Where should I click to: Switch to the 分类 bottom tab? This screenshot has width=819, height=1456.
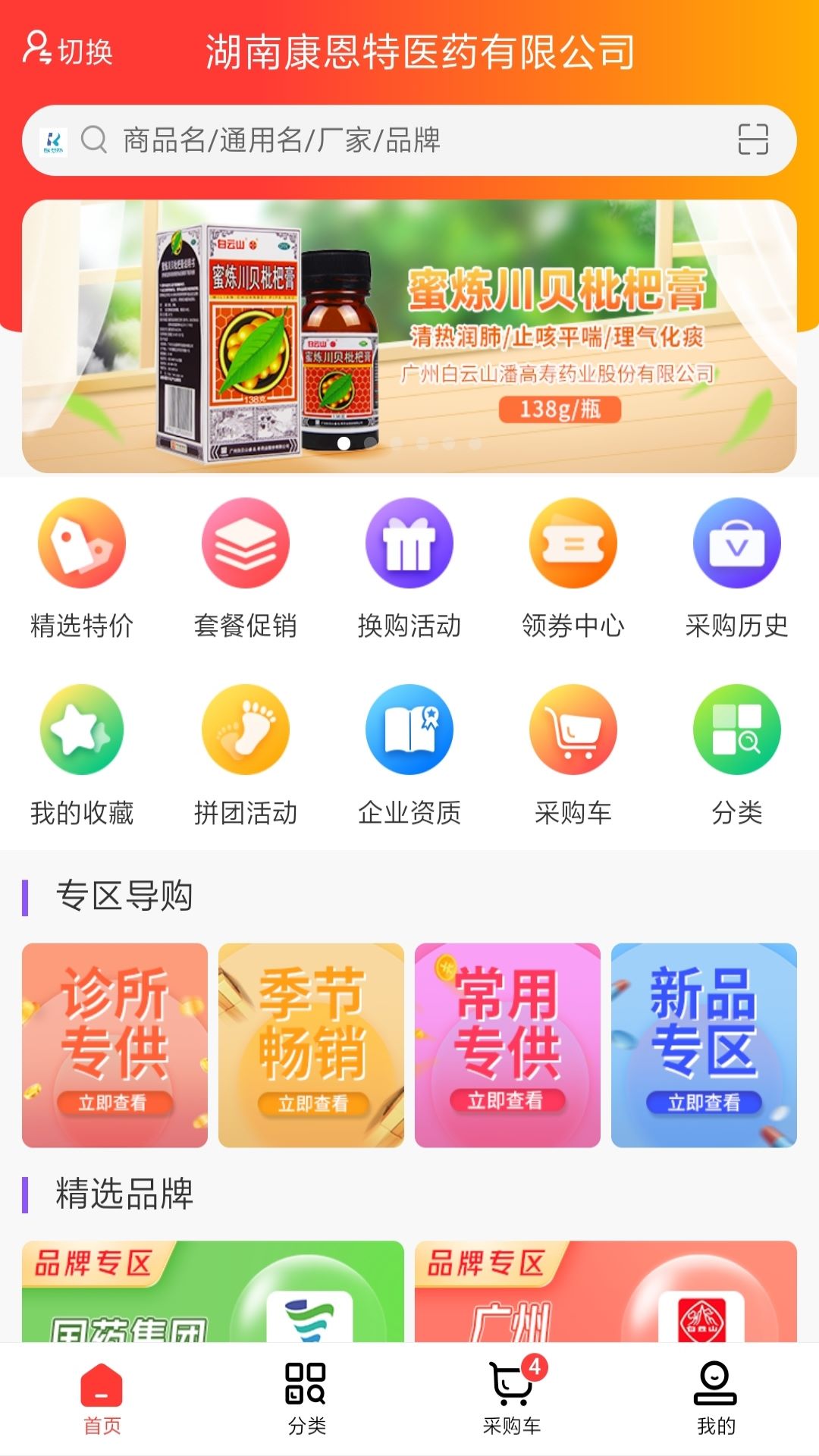[306, 1398]
